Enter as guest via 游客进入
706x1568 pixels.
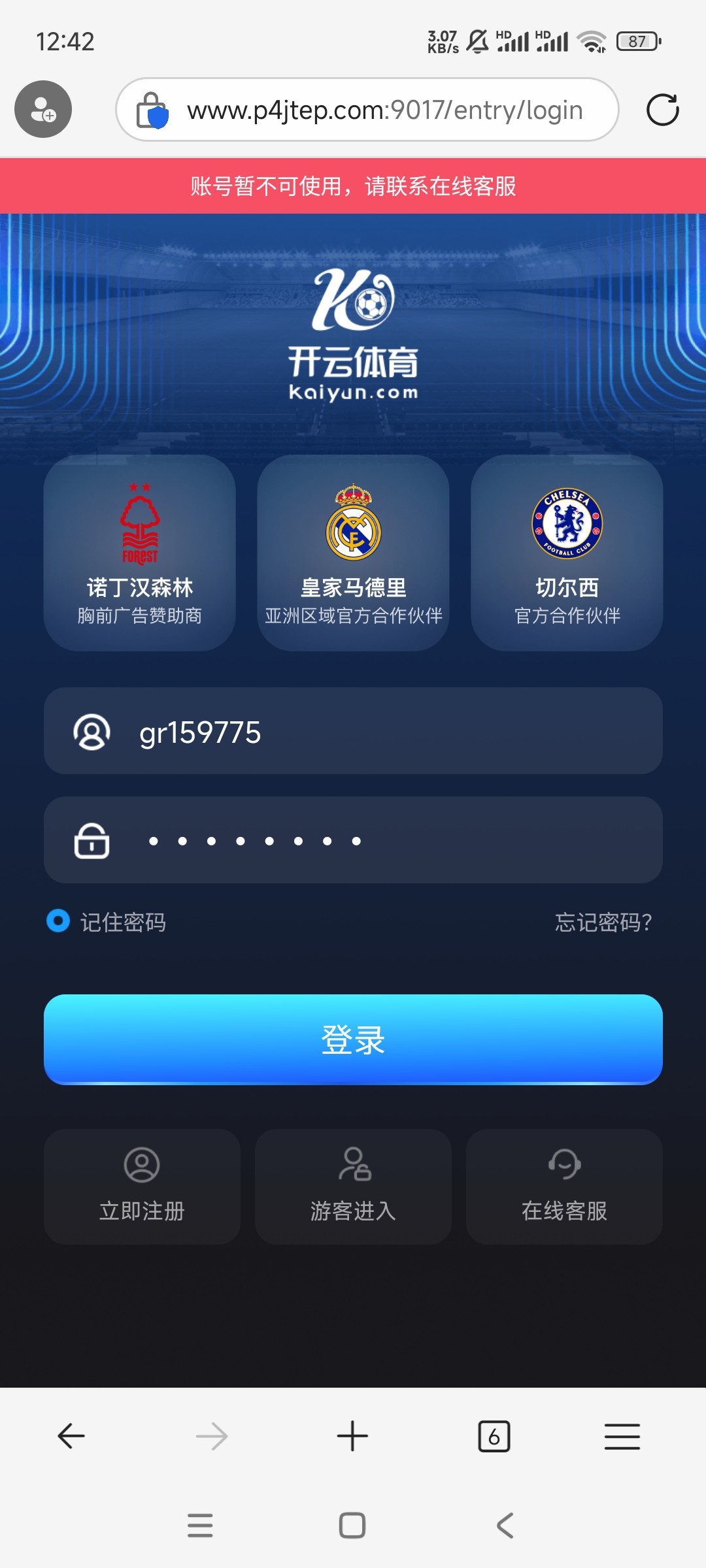tap(353, 1186)
